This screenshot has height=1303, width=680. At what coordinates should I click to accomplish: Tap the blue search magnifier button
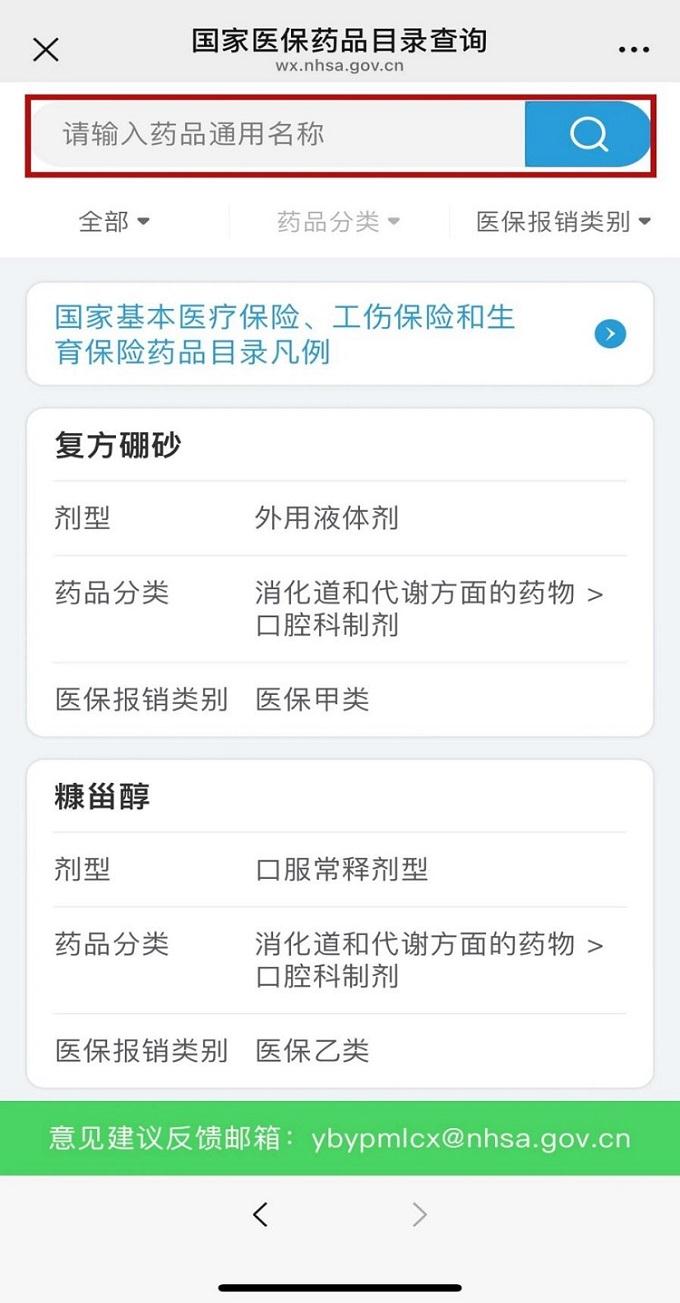pyautogui.click(x=588, y=134)
